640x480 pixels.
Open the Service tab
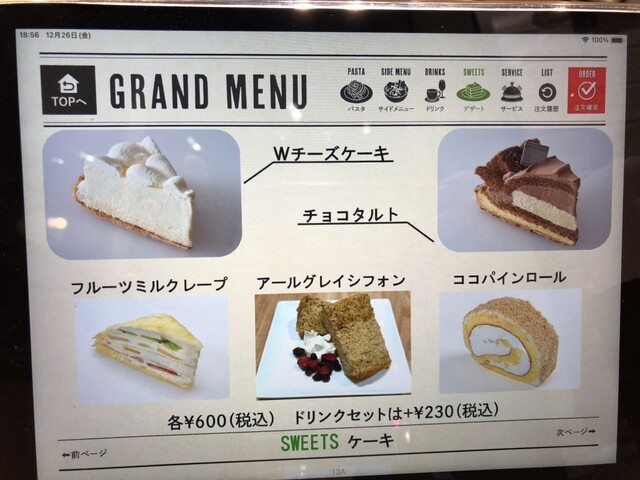(512, 91)
